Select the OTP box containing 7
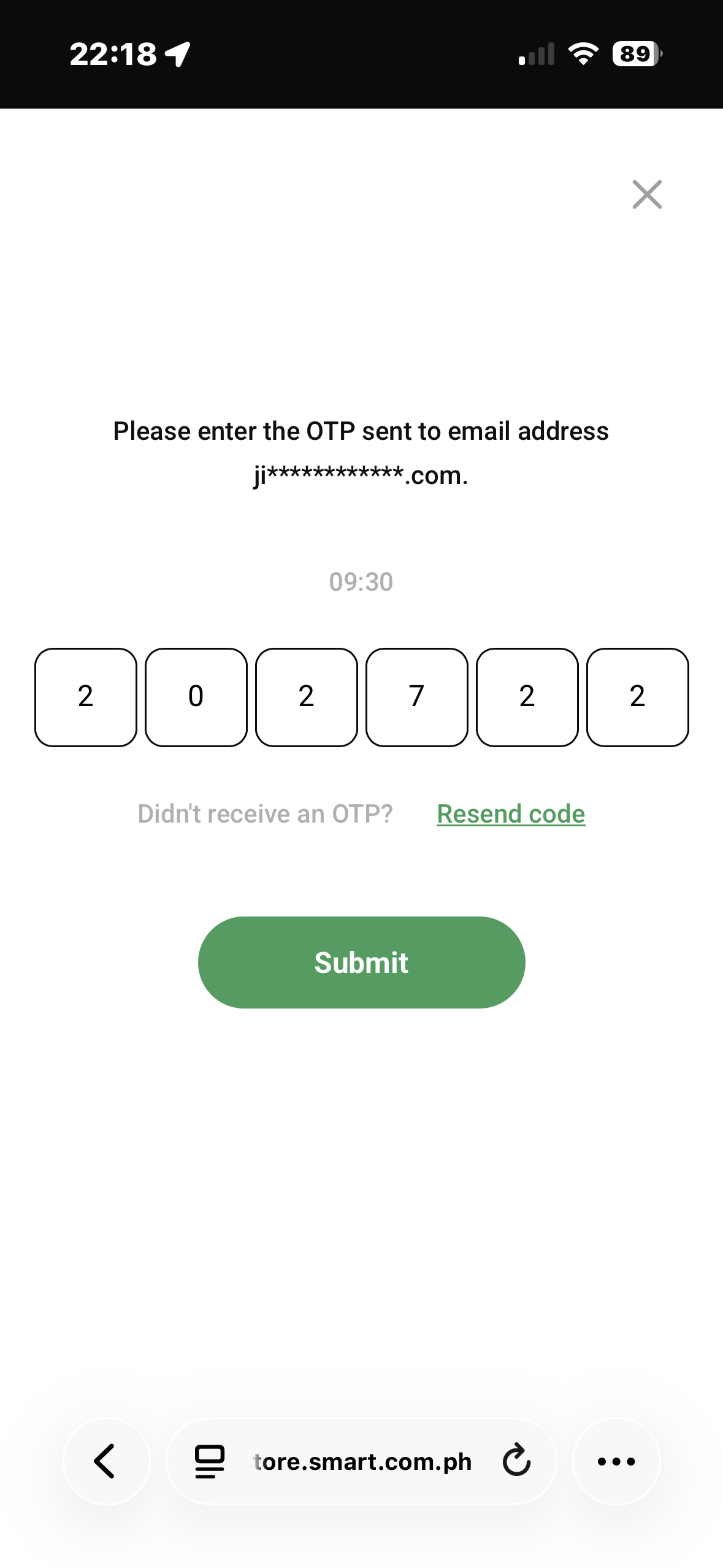Viewport: 723px width, 1568px height. [417, 697]
